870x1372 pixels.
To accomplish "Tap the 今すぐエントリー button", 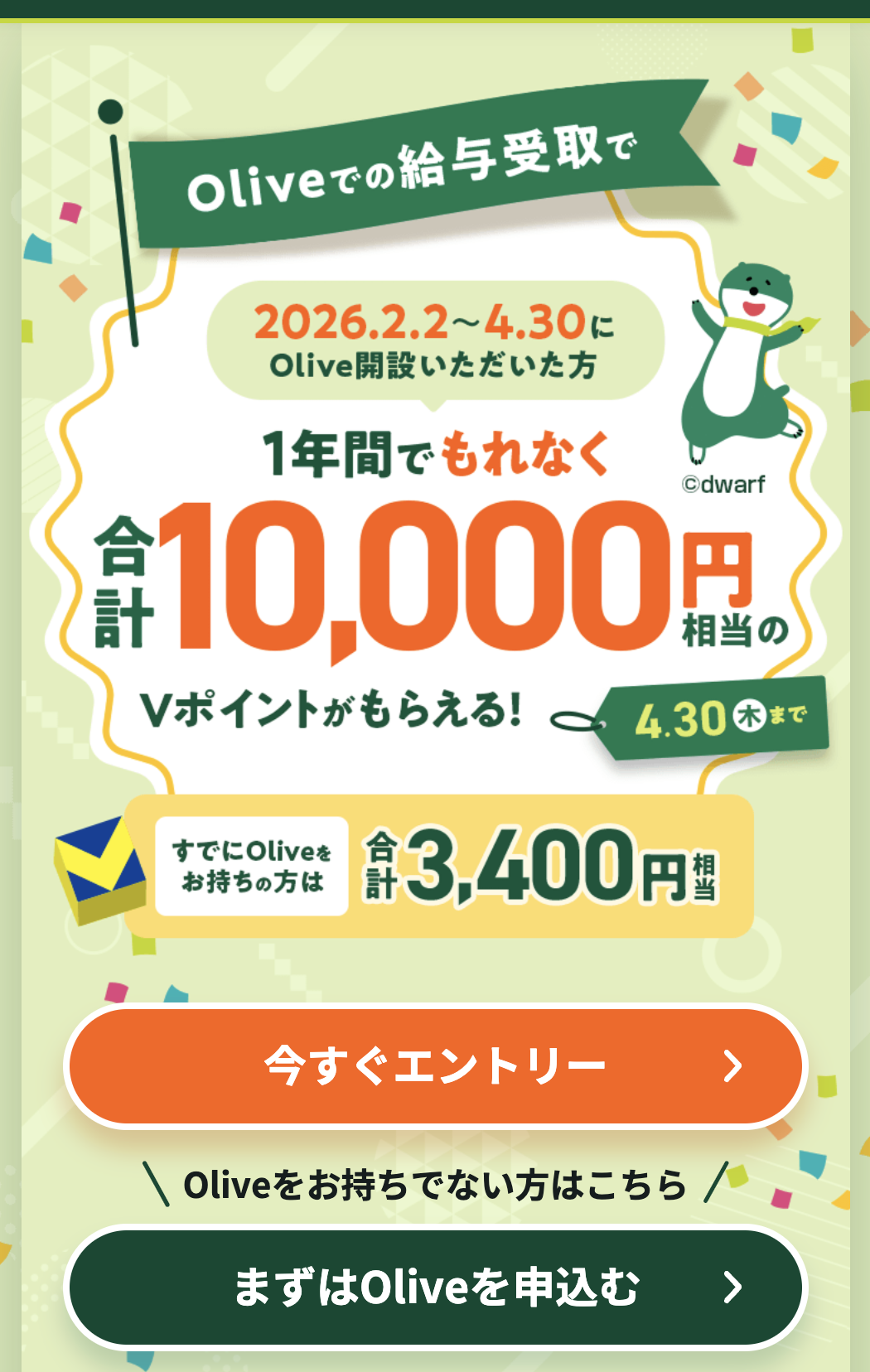I will point(436,1066).
